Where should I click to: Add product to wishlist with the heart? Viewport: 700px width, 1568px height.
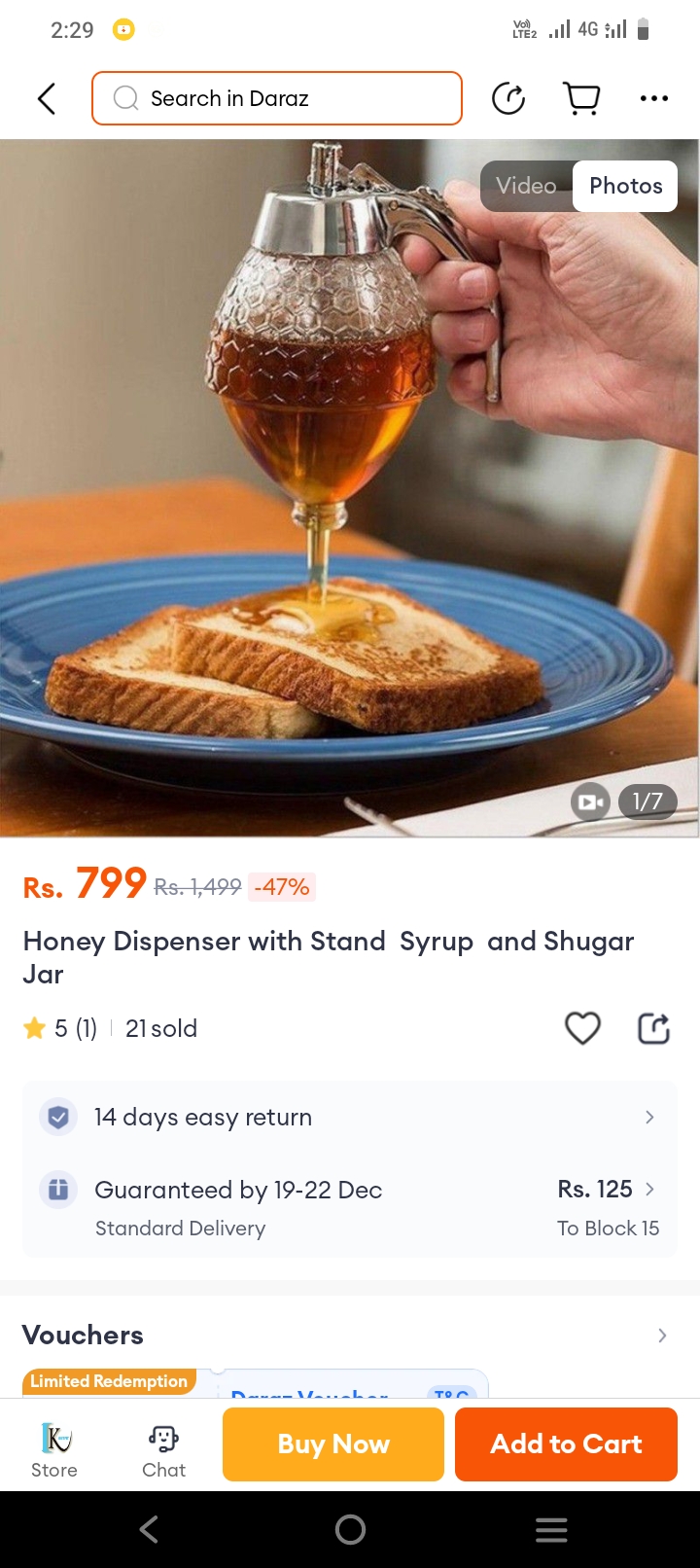582,1028
